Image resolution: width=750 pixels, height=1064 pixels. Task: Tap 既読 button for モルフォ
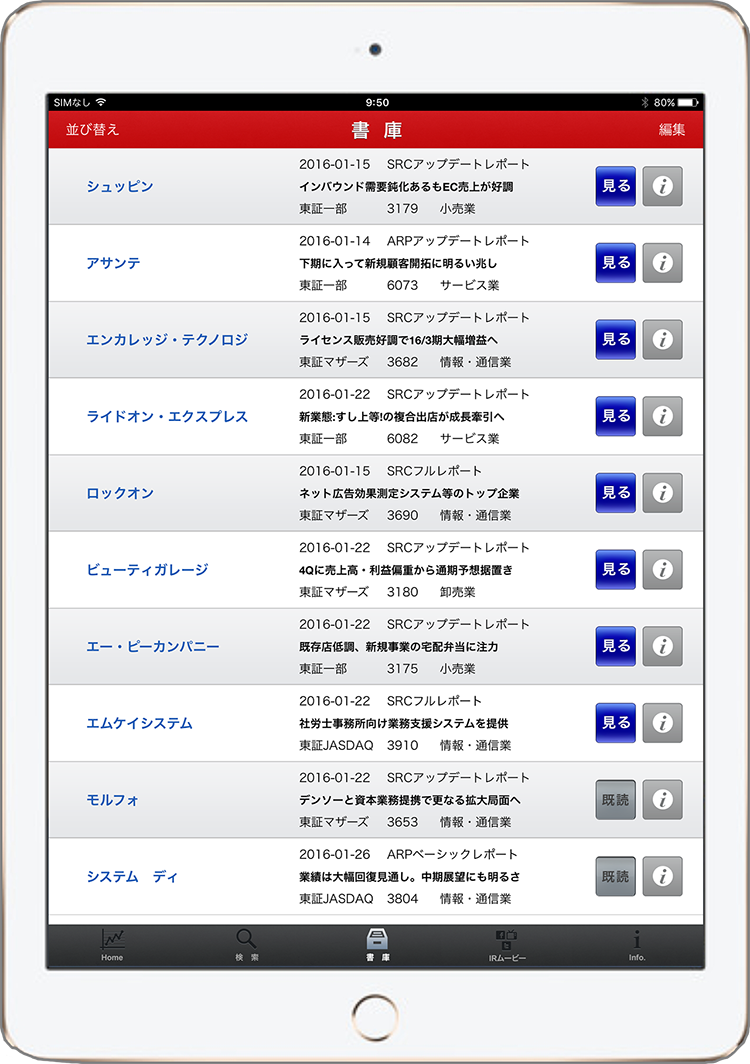615,800
